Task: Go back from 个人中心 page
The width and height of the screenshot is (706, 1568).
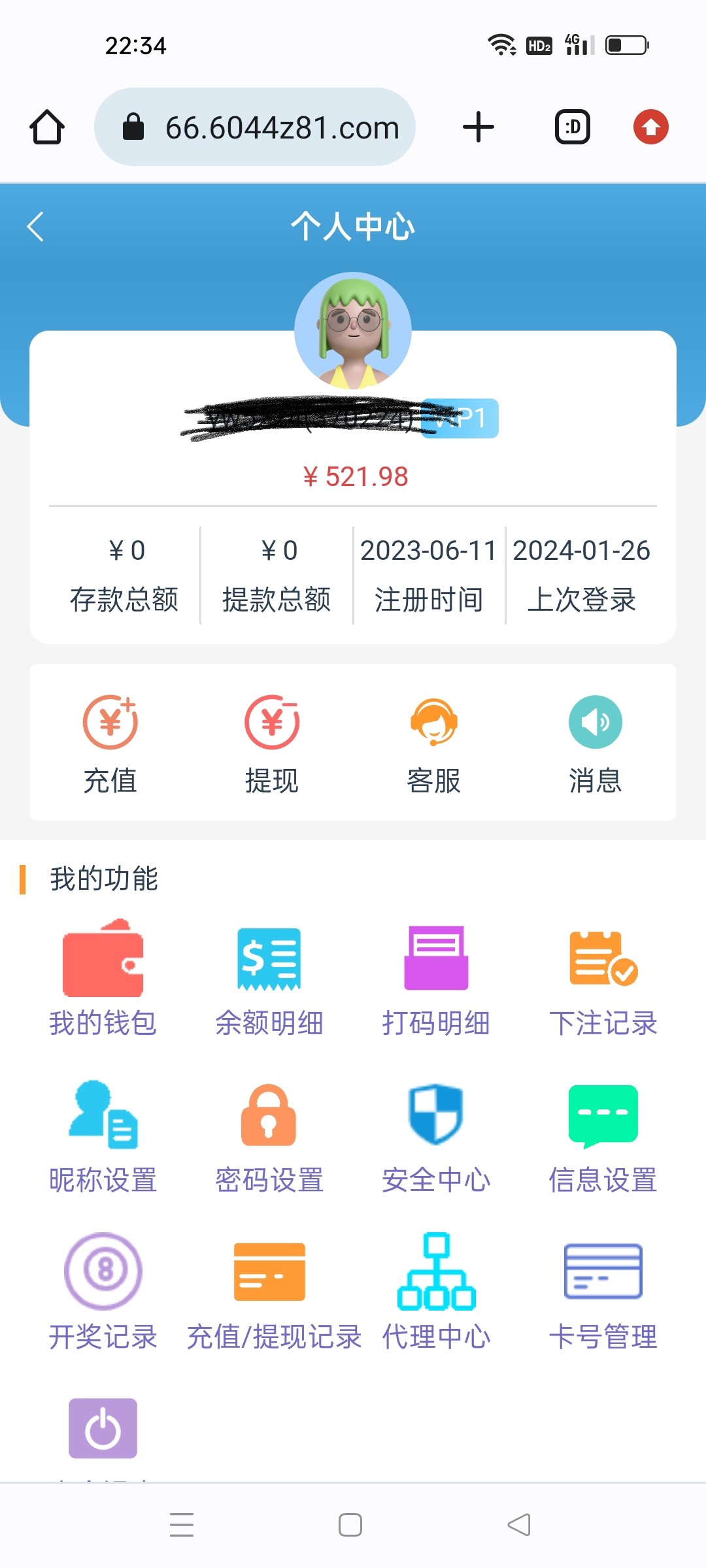Action: [x=35, y=227]
